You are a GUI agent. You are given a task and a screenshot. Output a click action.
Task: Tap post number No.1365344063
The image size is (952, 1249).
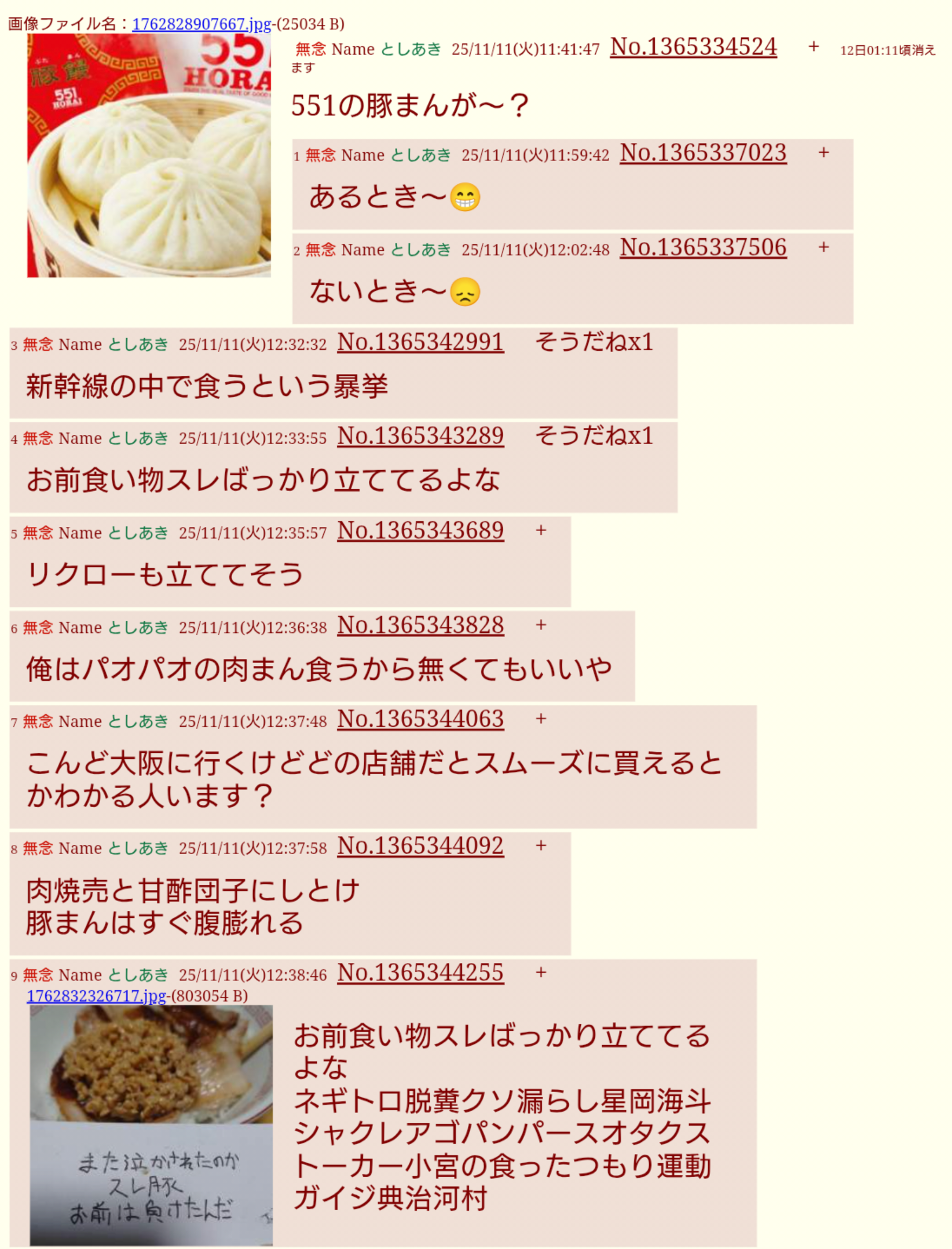(420, 719)
